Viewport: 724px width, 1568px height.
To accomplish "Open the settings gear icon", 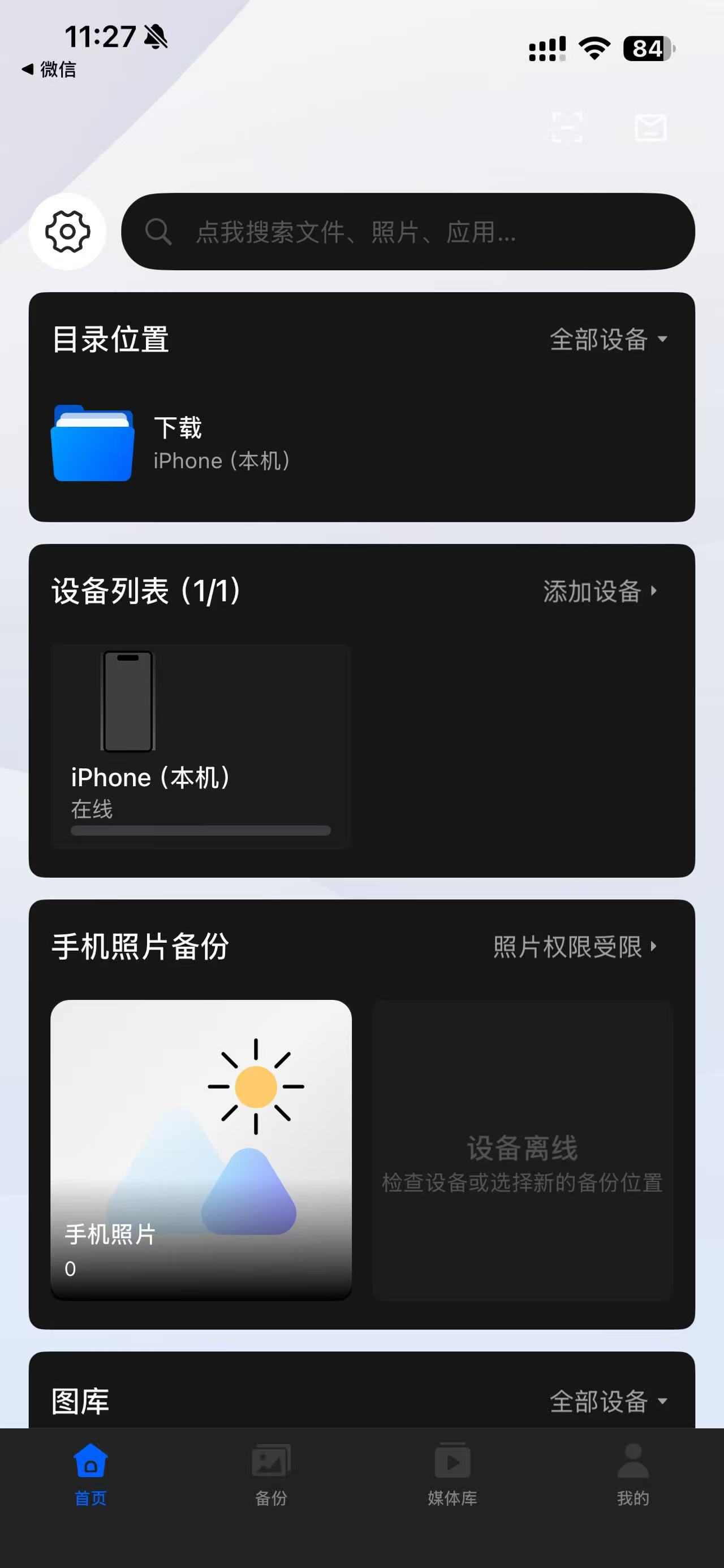I will (67, 231).
